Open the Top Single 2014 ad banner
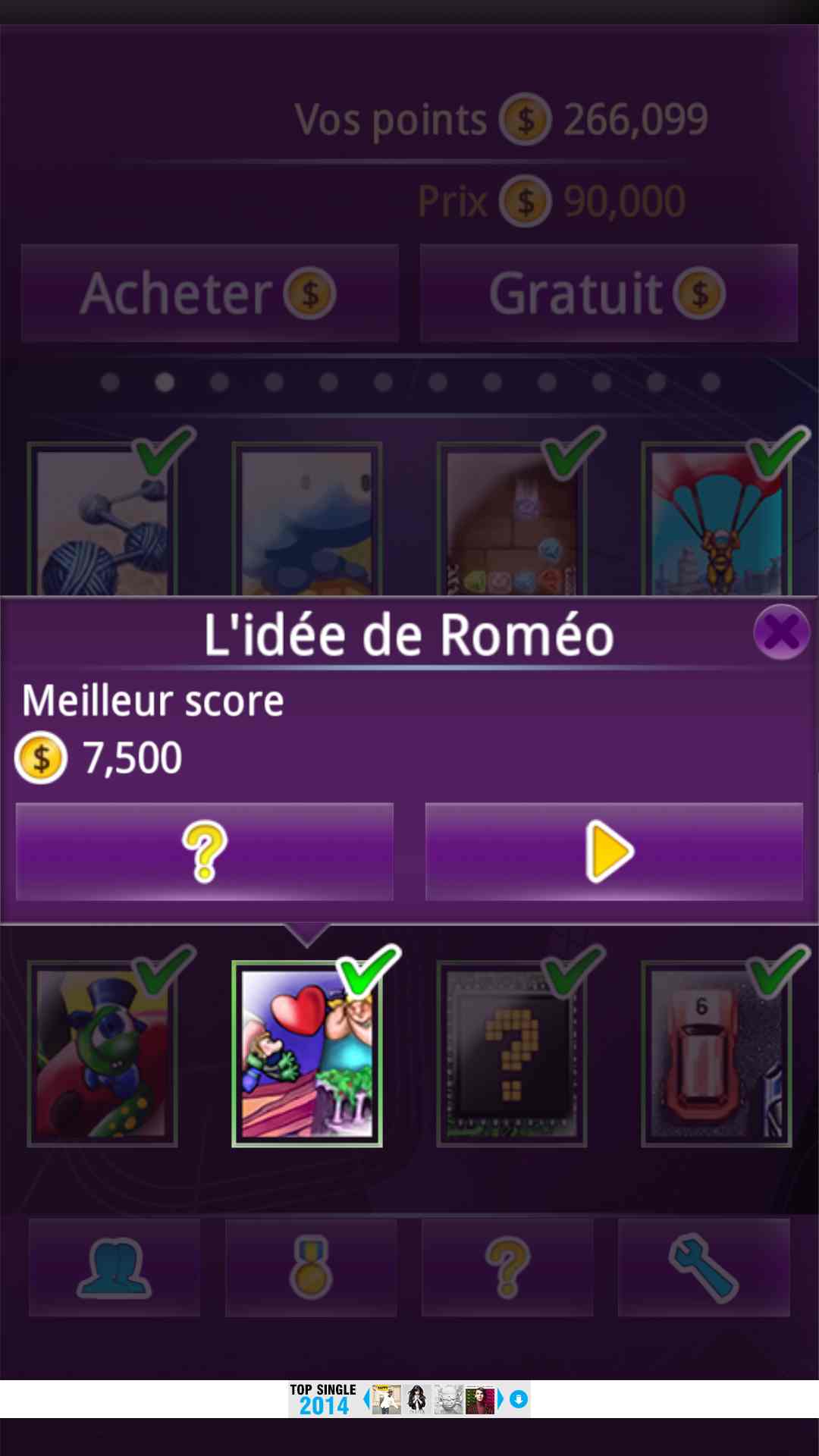819x1456 pixels. click(x=409, y=1399)
